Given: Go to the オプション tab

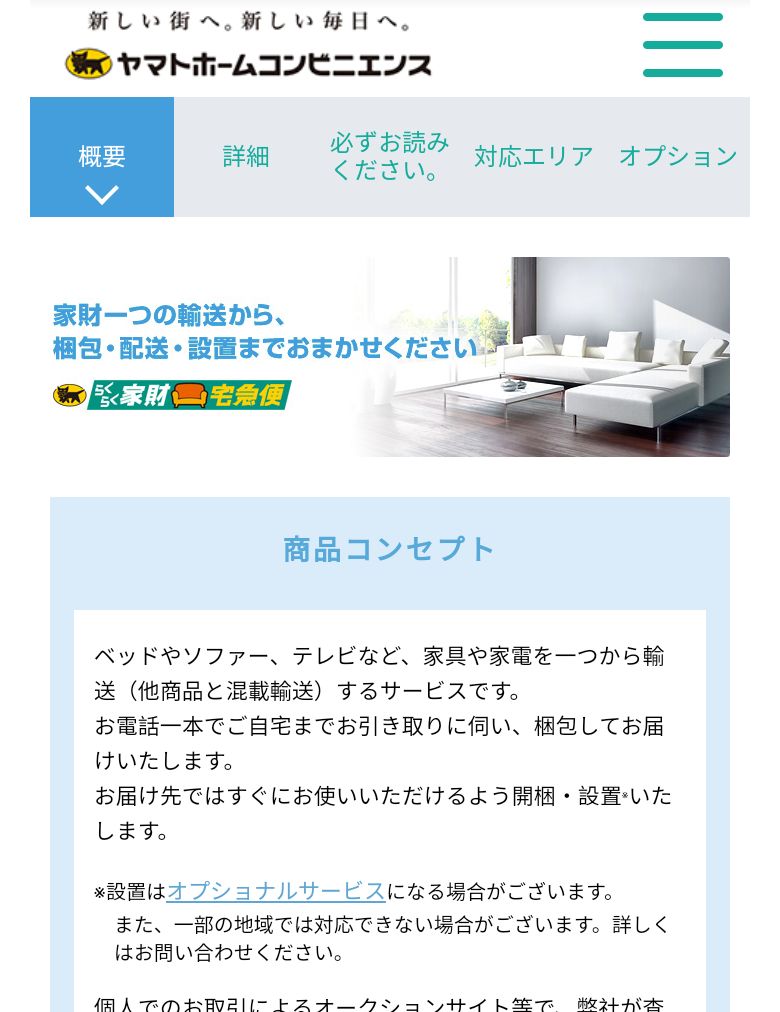Looking at the screenshot, I should [x=678, y=157].
